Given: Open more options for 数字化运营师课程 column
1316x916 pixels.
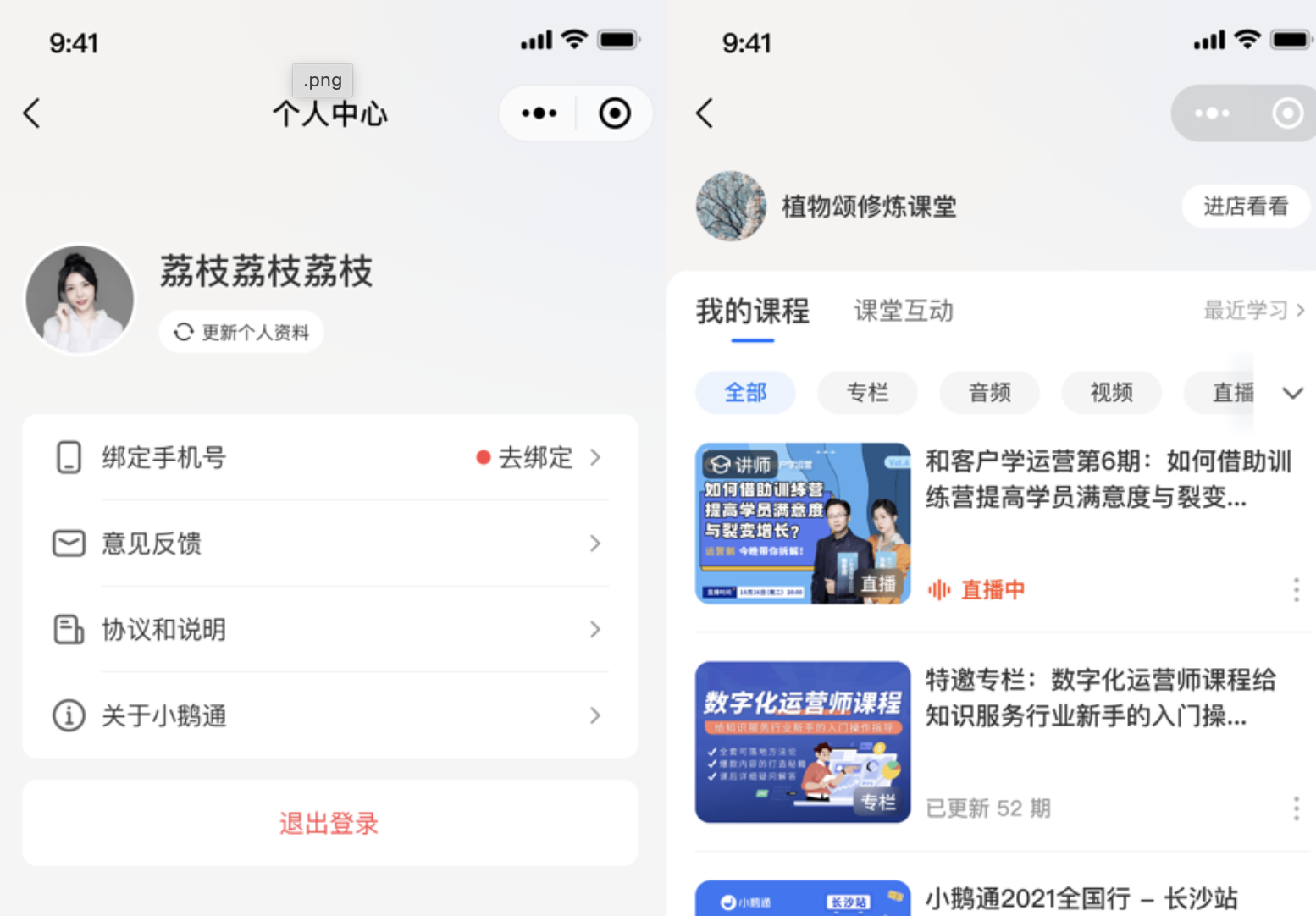Looking at the screenshot, I should (1296, 808).
